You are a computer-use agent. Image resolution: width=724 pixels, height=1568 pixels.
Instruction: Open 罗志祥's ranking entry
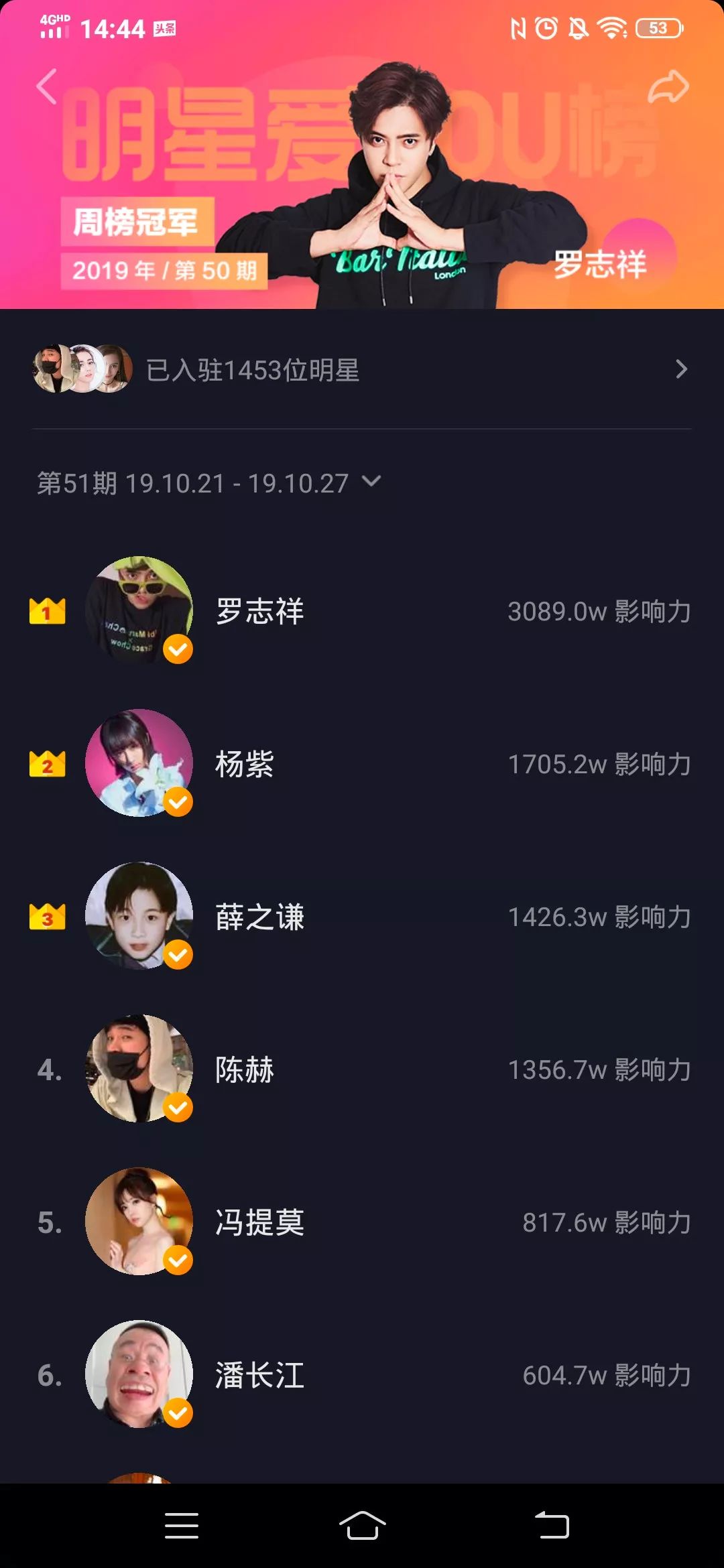click(x=362, y=611)
